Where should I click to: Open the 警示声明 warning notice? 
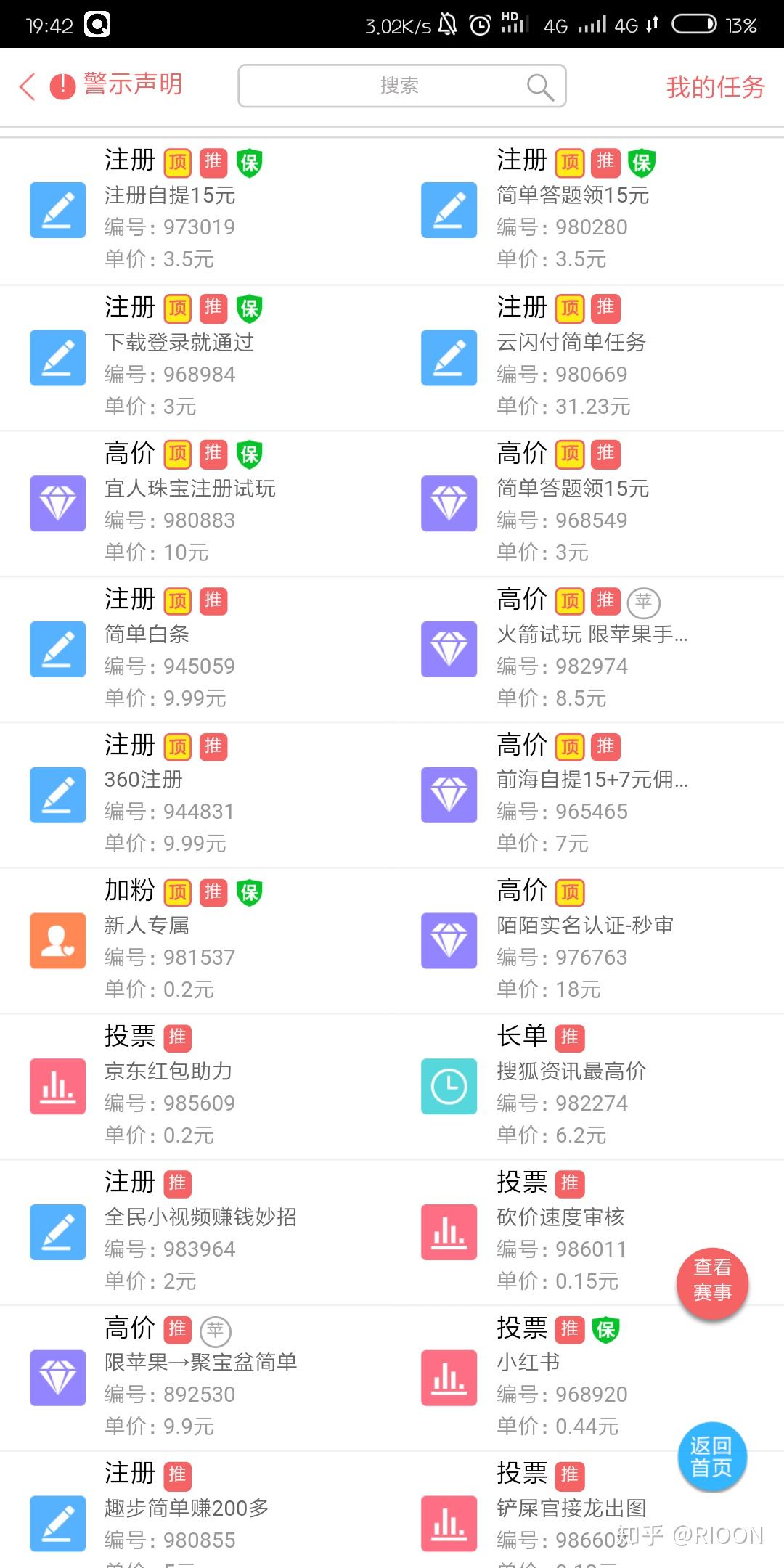118,85
